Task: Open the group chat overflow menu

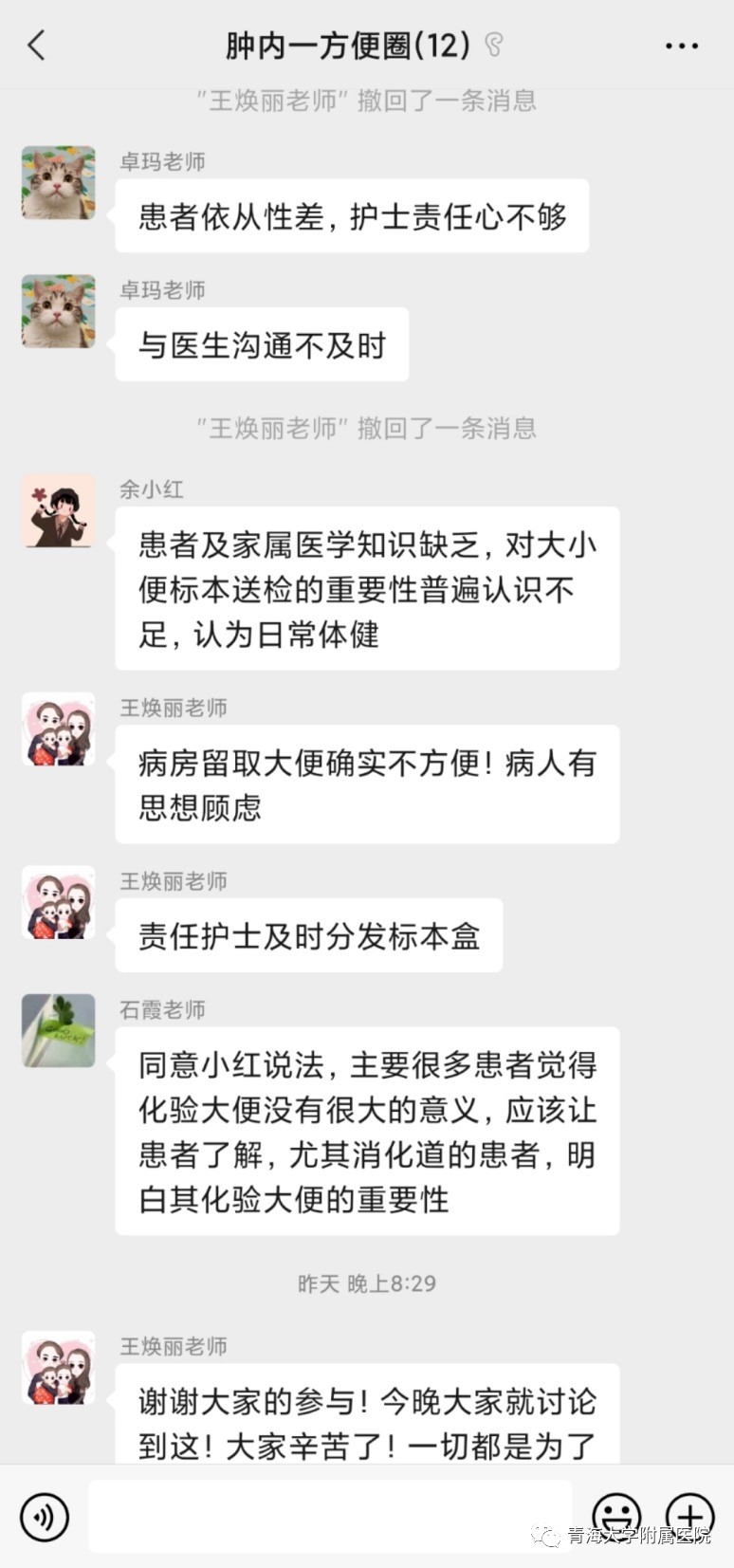Action: point(681,46)
